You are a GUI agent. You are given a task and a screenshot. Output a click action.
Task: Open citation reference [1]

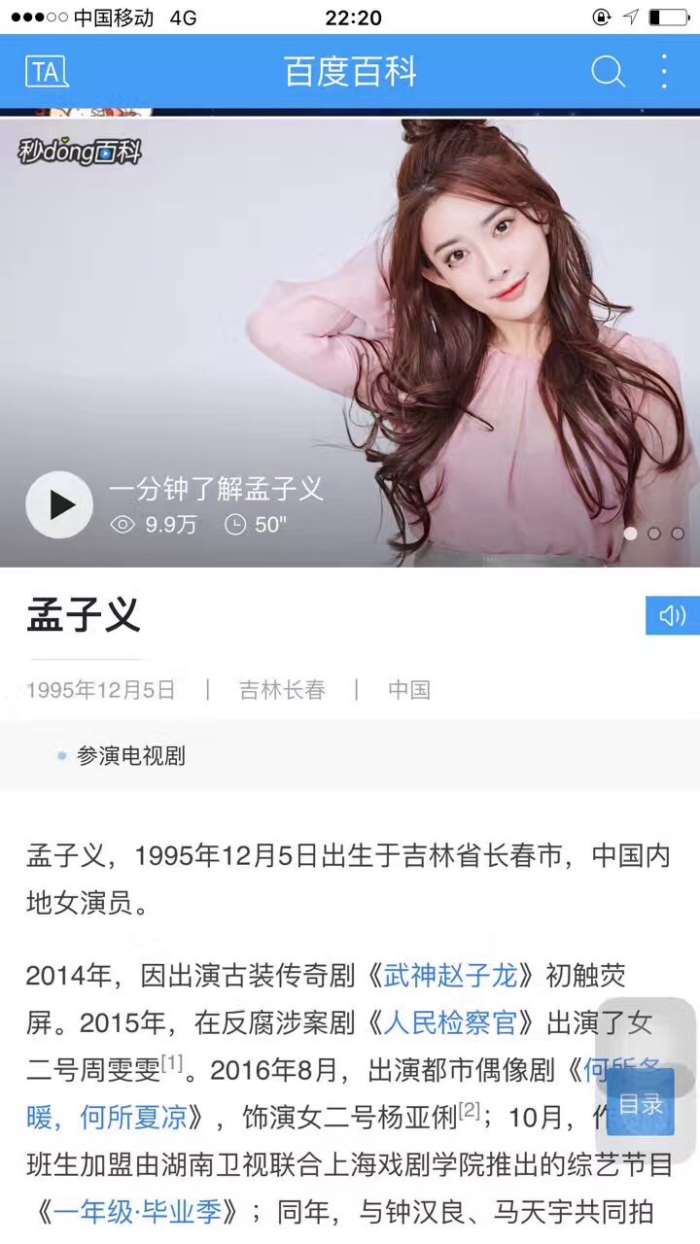click(172, 1064)
